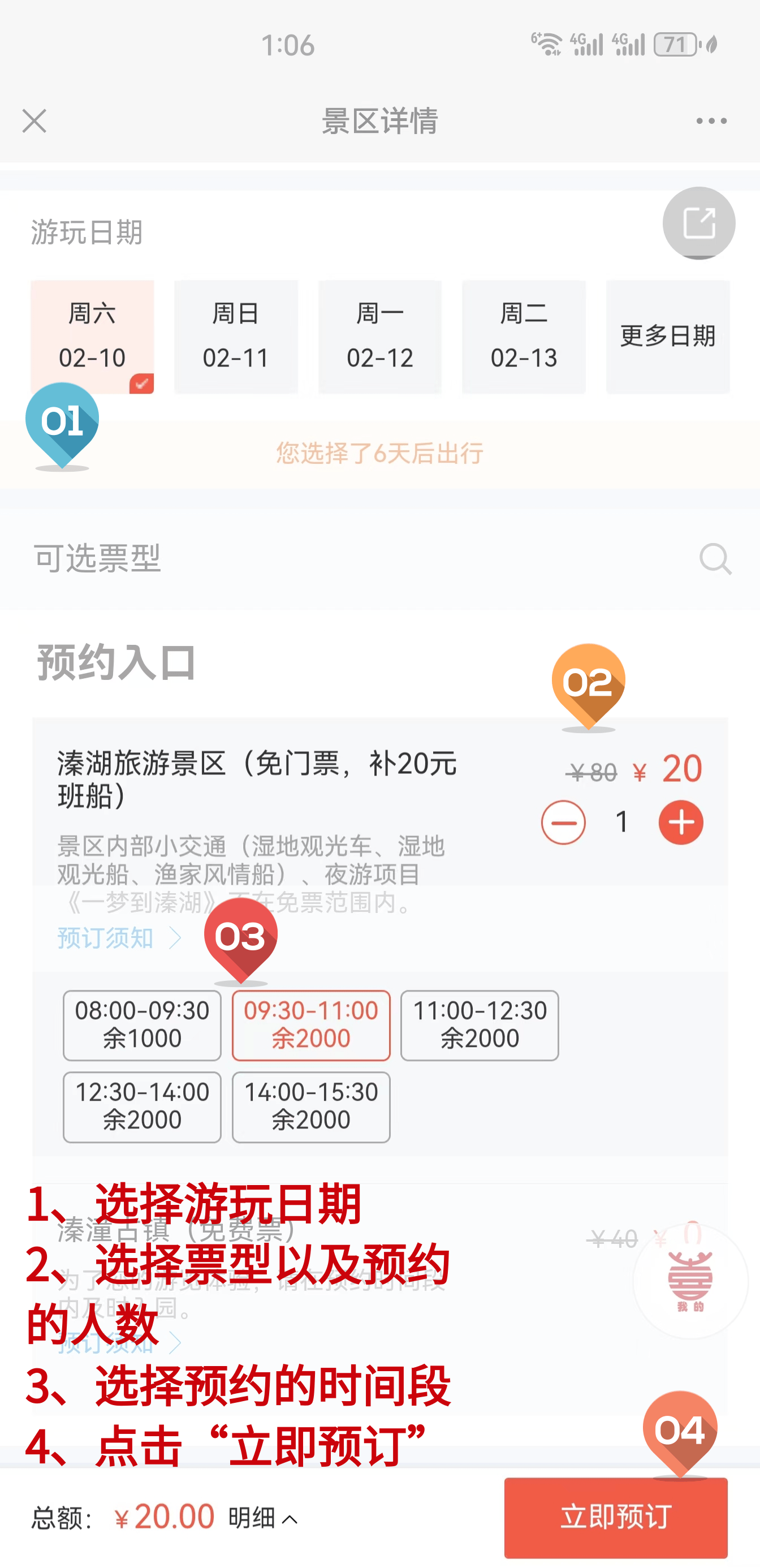760x1568 pixels.
Task: Select the date 周六 02-10
Action: click(92, 336)
